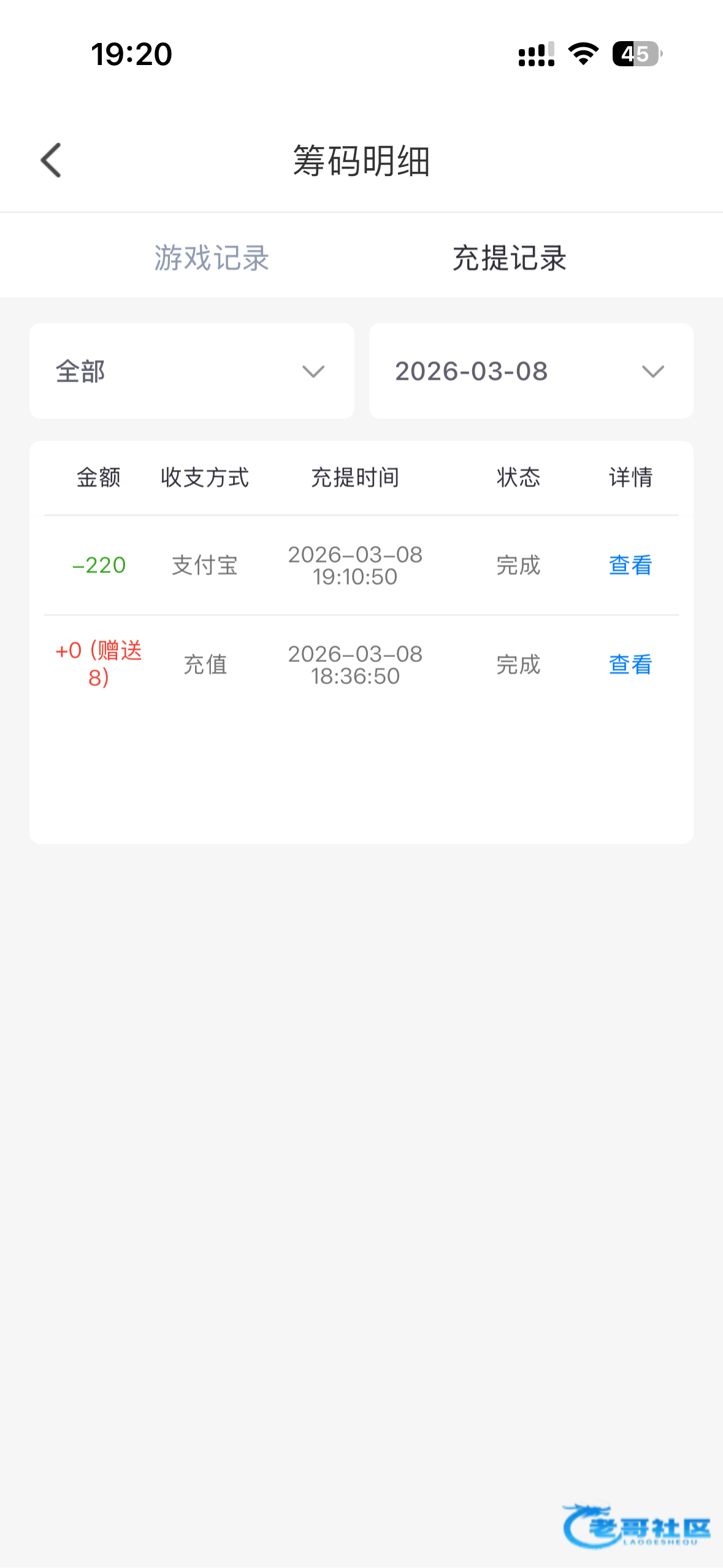The image size is (723, 1568).
Task: Tap 查看 for the -220 支付宝 record
Action: click(630, 565)
